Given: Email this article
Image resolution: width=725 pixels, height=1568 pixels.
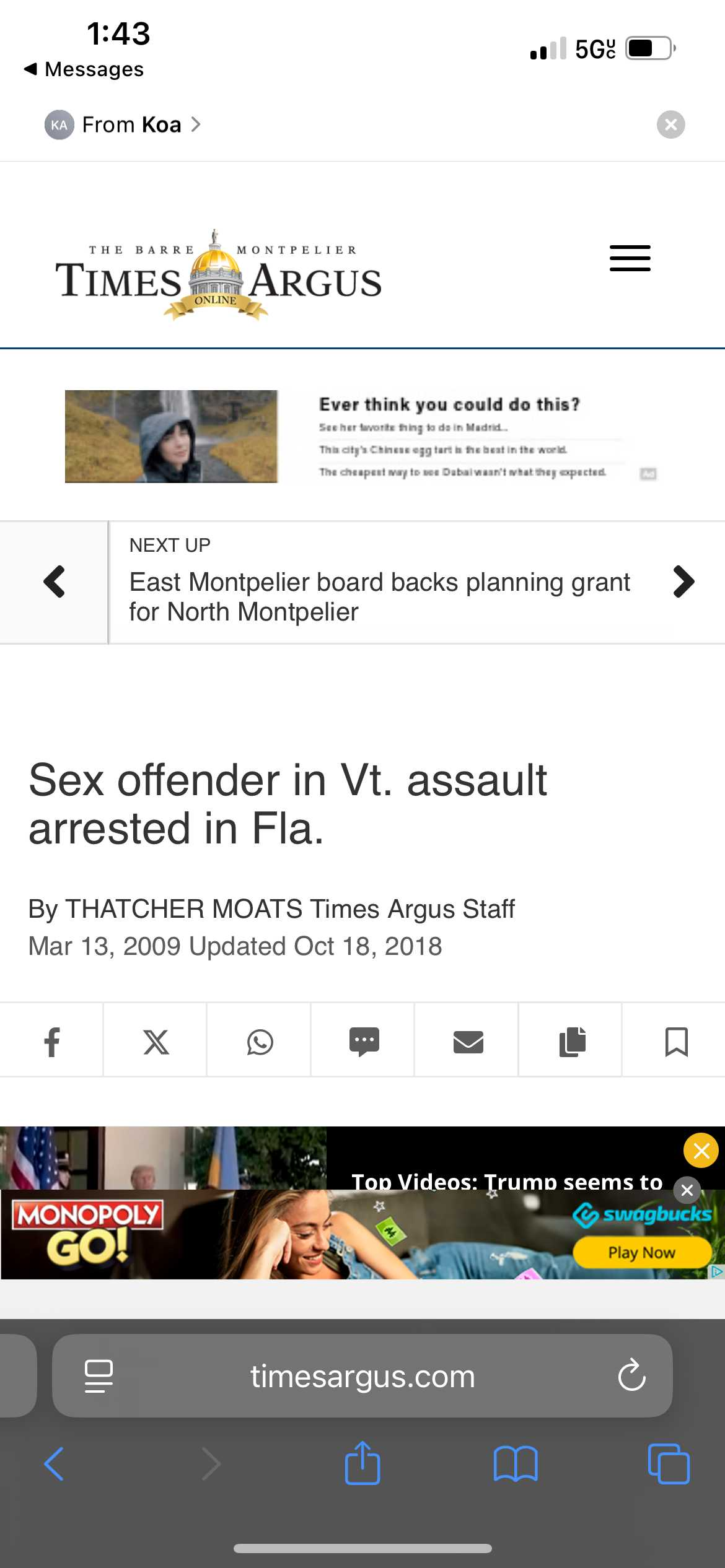Looking at the screenshot, I should (468, 1042).
